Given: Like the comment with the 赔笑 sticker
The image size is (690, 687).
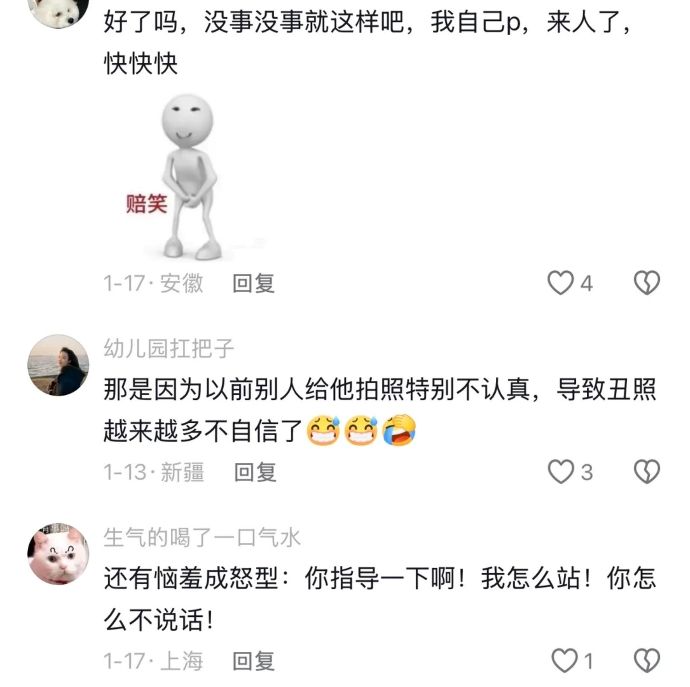Looking at the screenshot, I should click(561, 283).
